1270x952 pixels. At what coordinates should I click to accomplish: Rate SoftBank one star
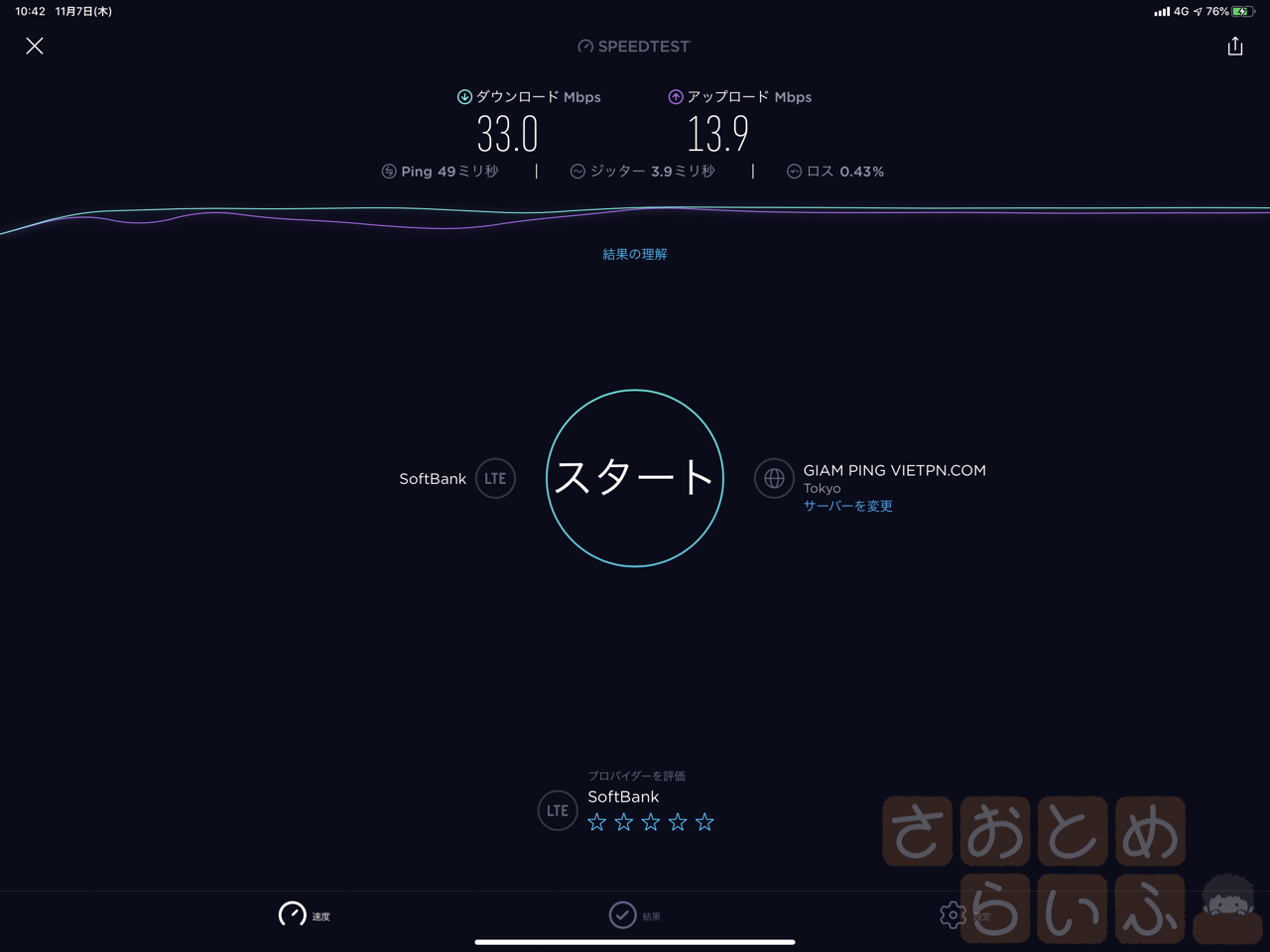(x=596, y=822)
